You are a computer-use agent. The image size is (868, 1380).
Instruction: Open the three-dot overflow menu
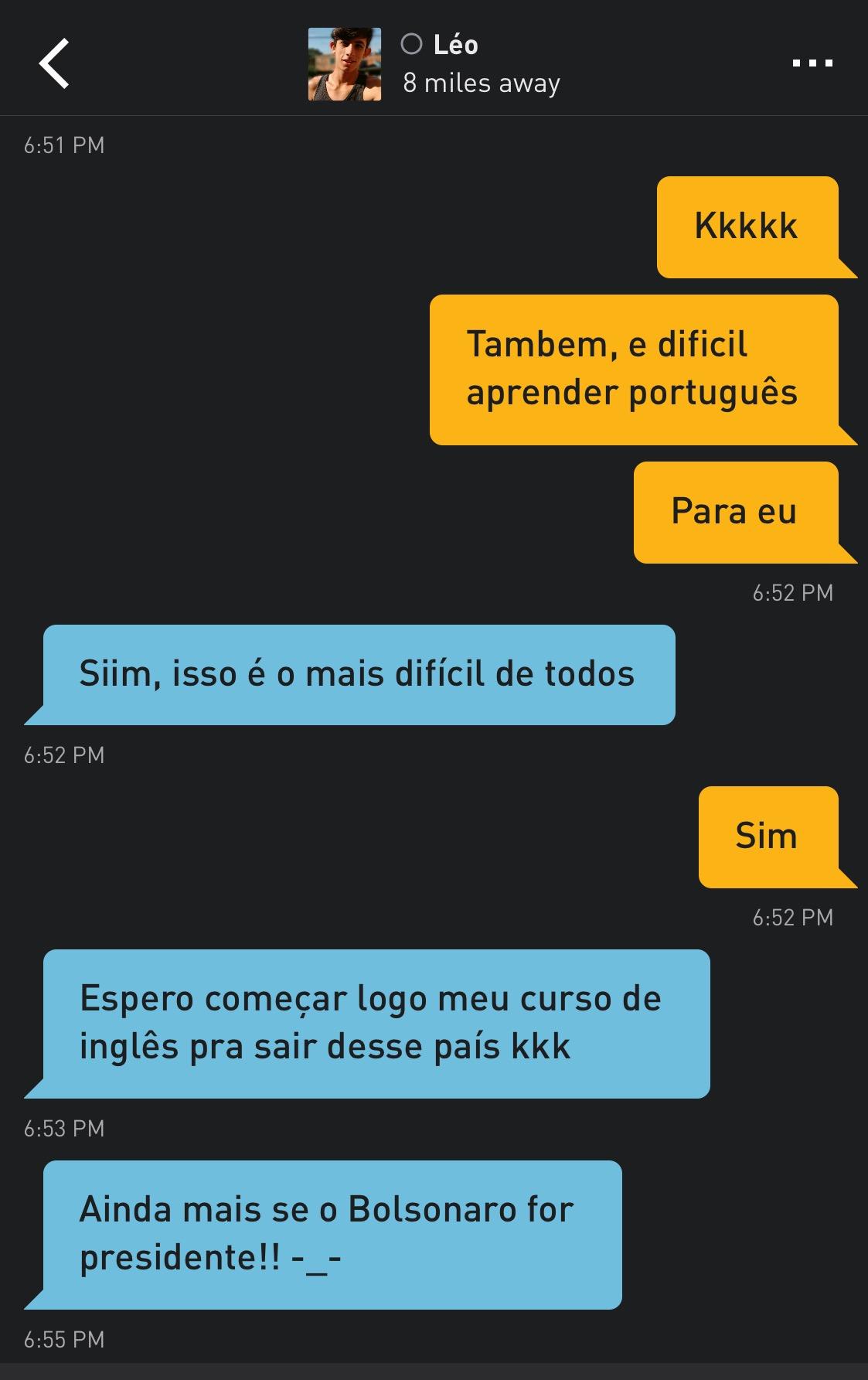(812, 63)
